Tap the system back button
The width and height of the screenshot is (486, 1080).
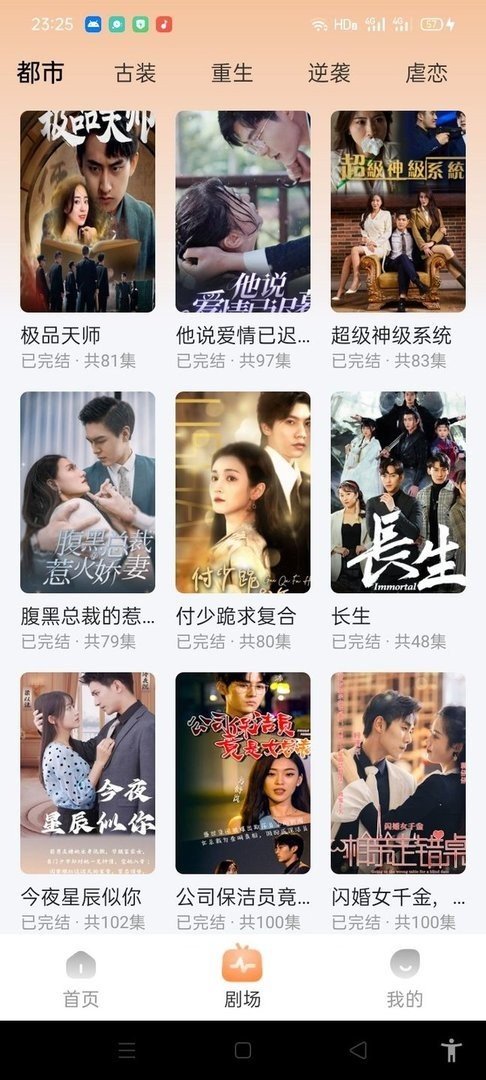click(x=357, y=1050)
